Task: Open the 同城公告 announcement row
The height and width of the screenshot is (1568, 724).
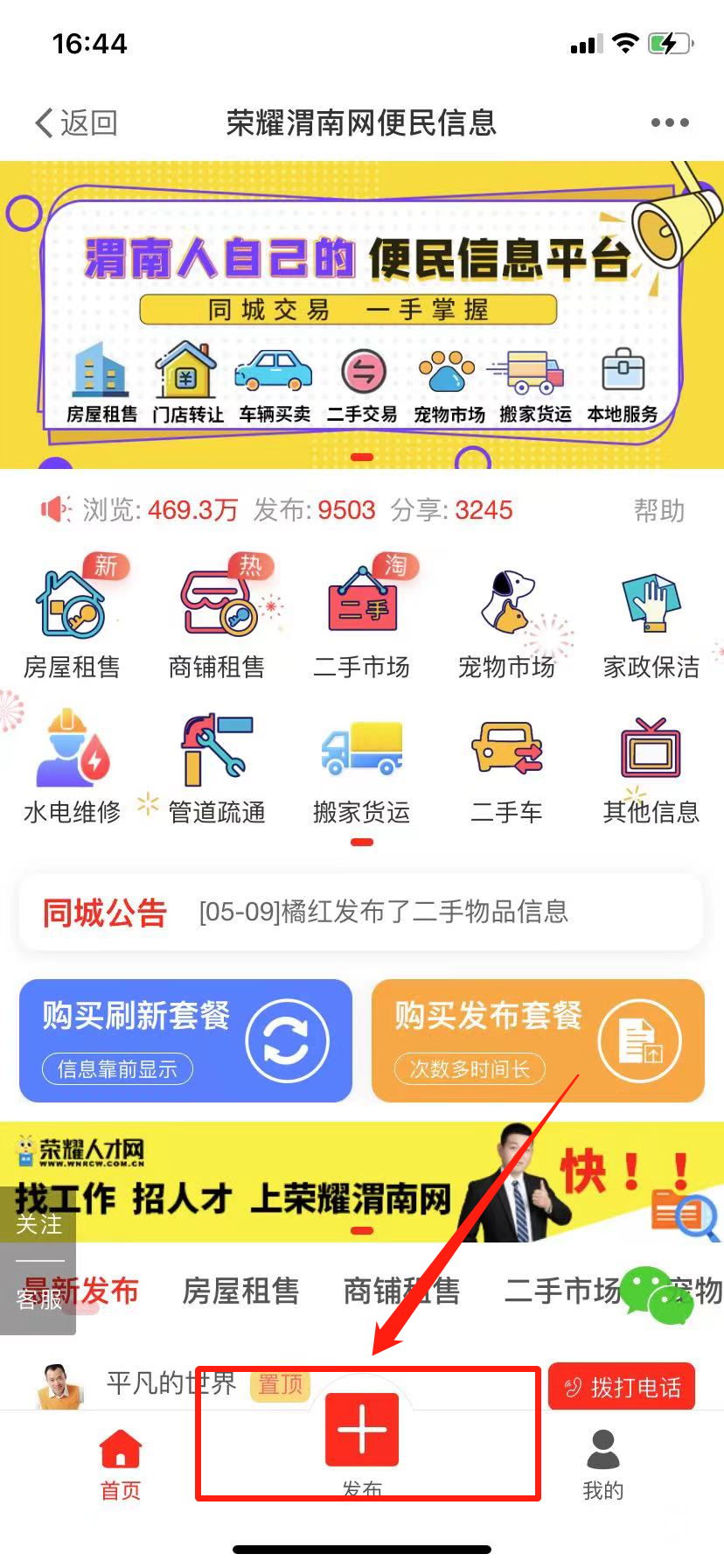Action: pyautogui.click(x=361, y=913)
